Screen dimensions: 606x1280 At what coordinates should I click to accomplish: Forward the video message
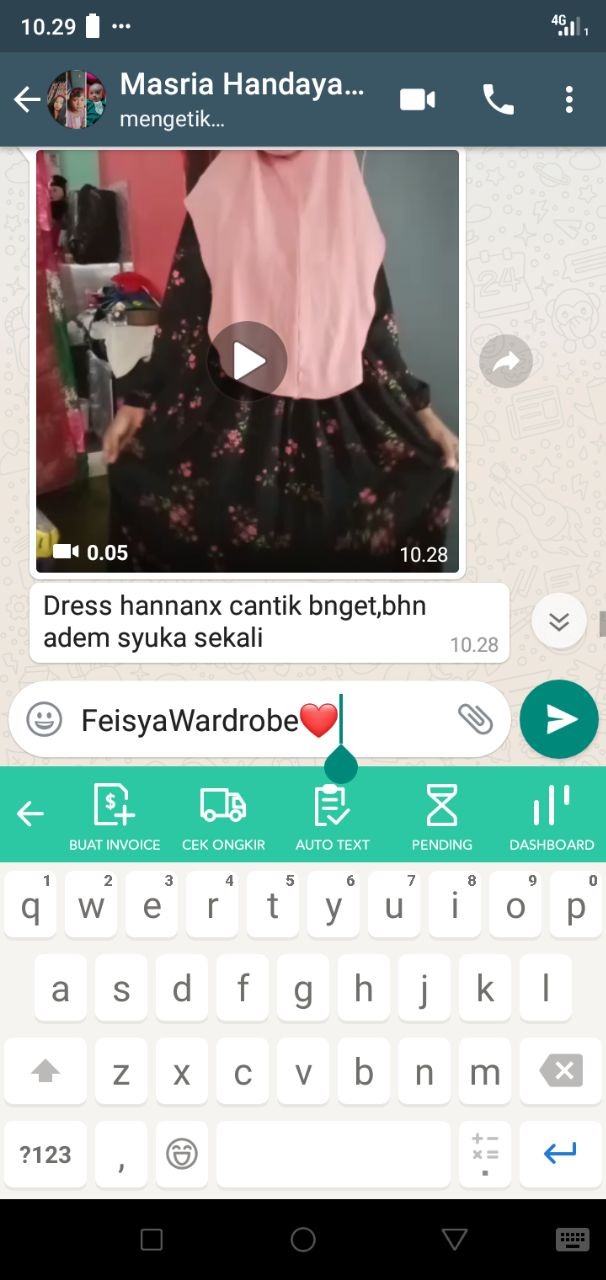(505, 362)
